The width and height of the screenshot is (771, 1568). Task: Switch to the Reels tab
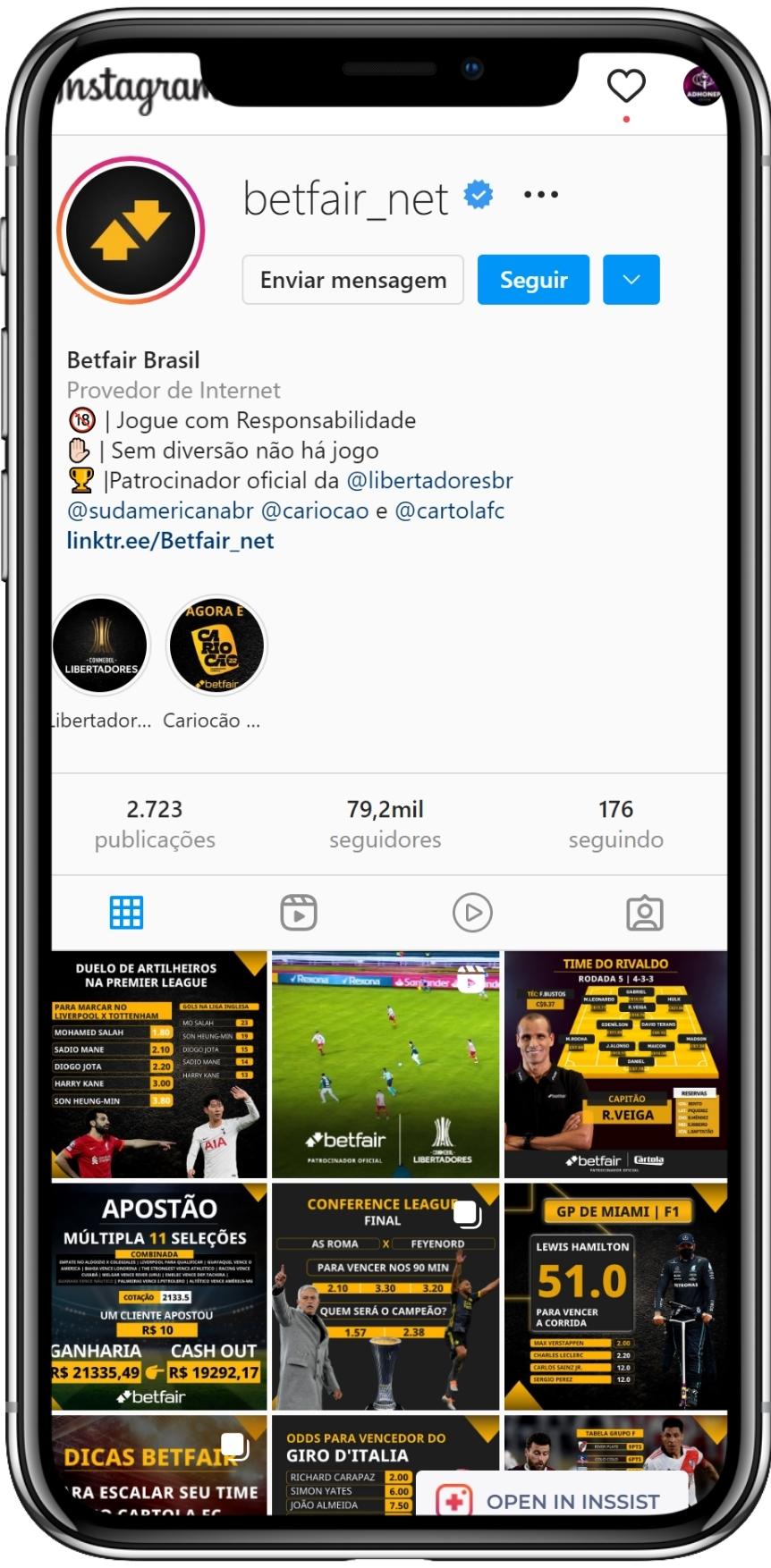[299, 913]
